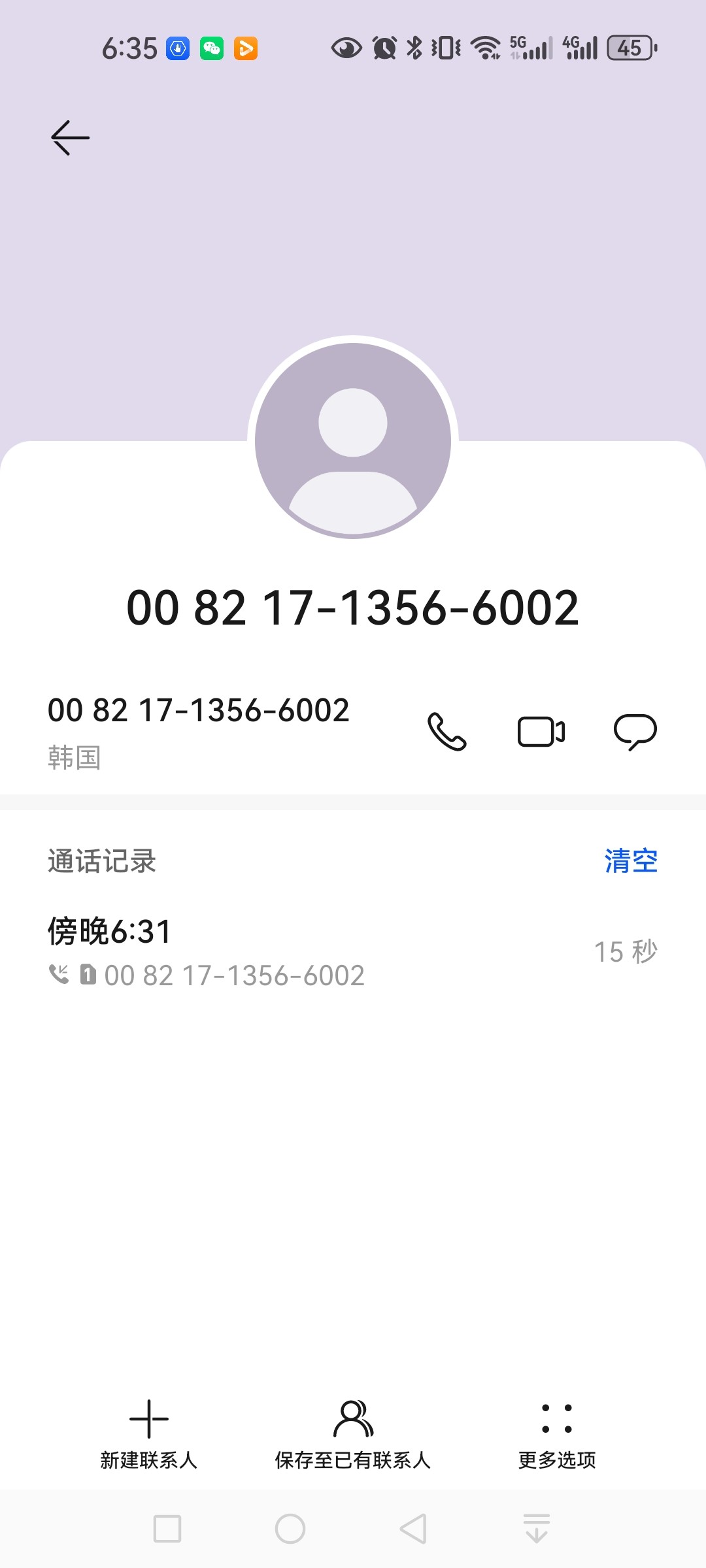Go to the home screen via circle button
This screenshot has width=706, height=1568.
pyautogui.click(x=290, y=1529)
